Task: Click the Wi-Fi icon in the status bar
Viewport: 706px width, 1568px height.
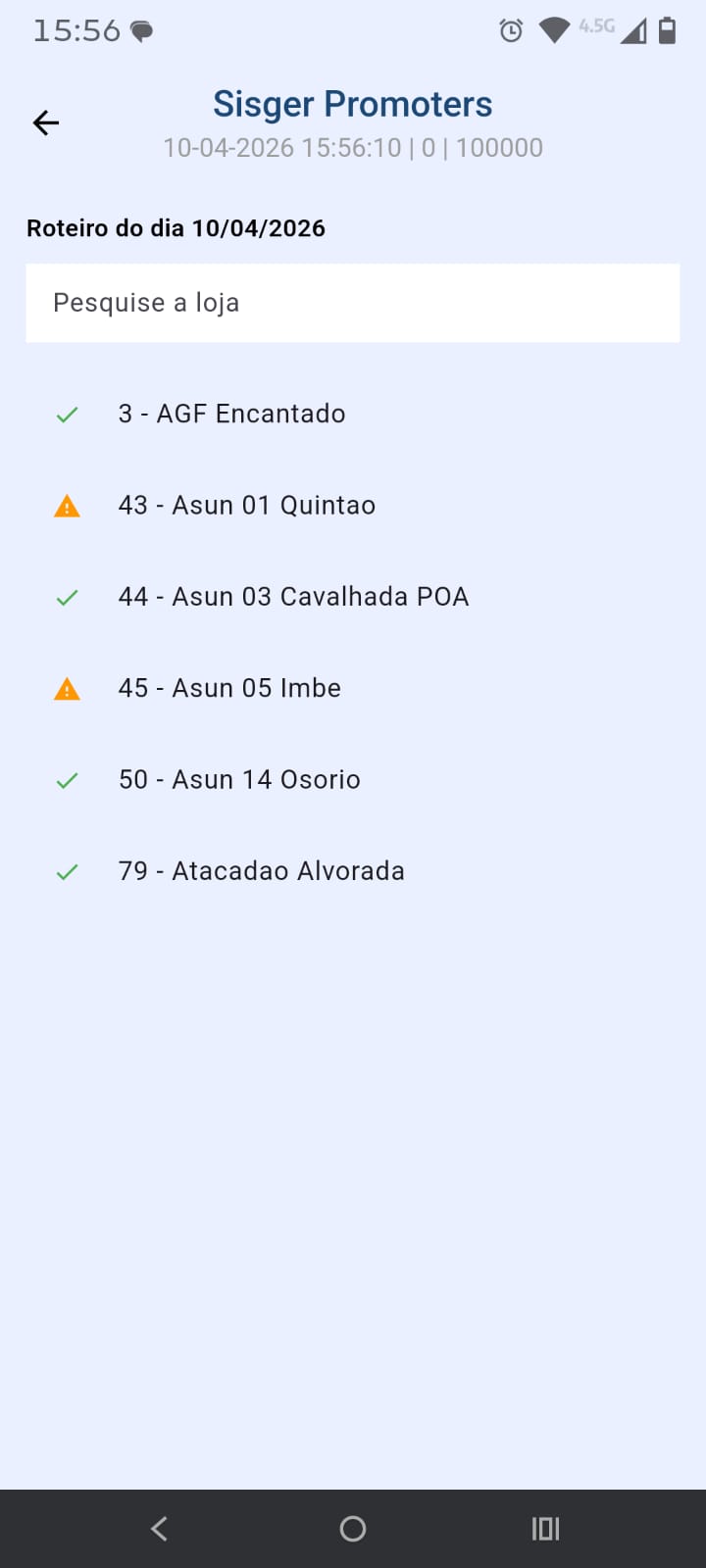Action: 554,30
